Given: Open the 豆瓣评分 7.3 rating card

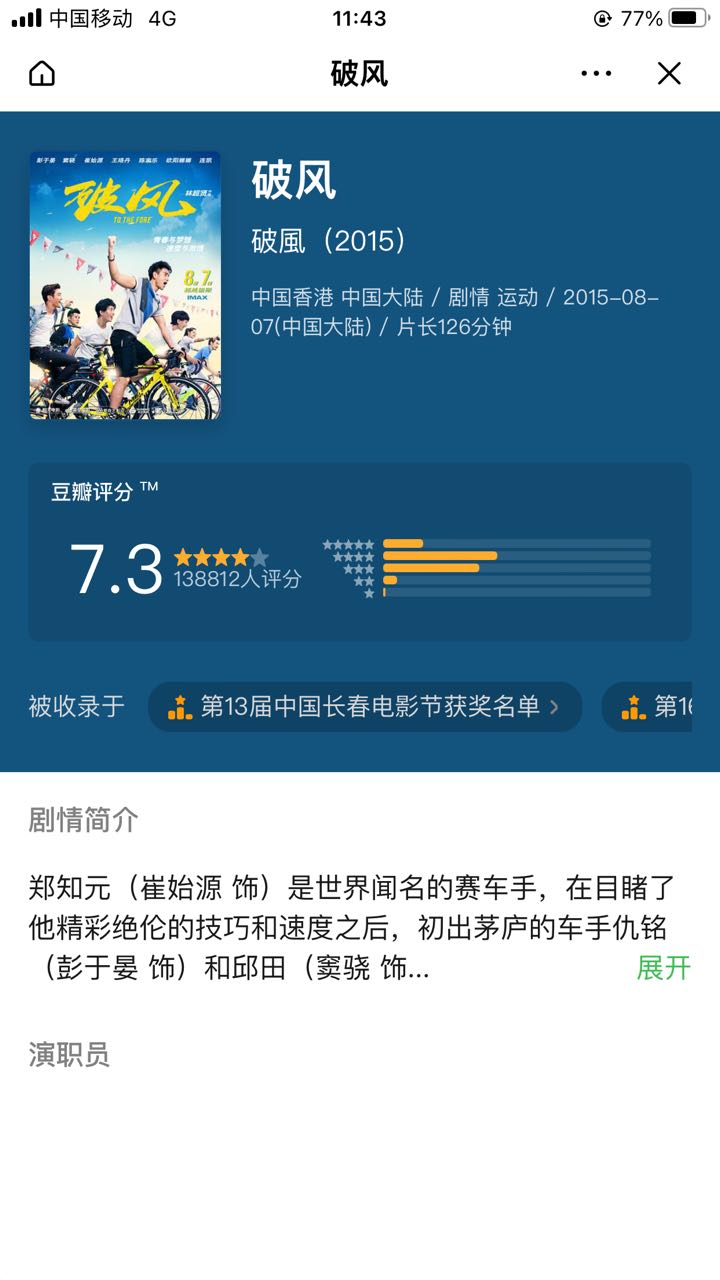Looking at the screenshot, I should tap(360, 552).
